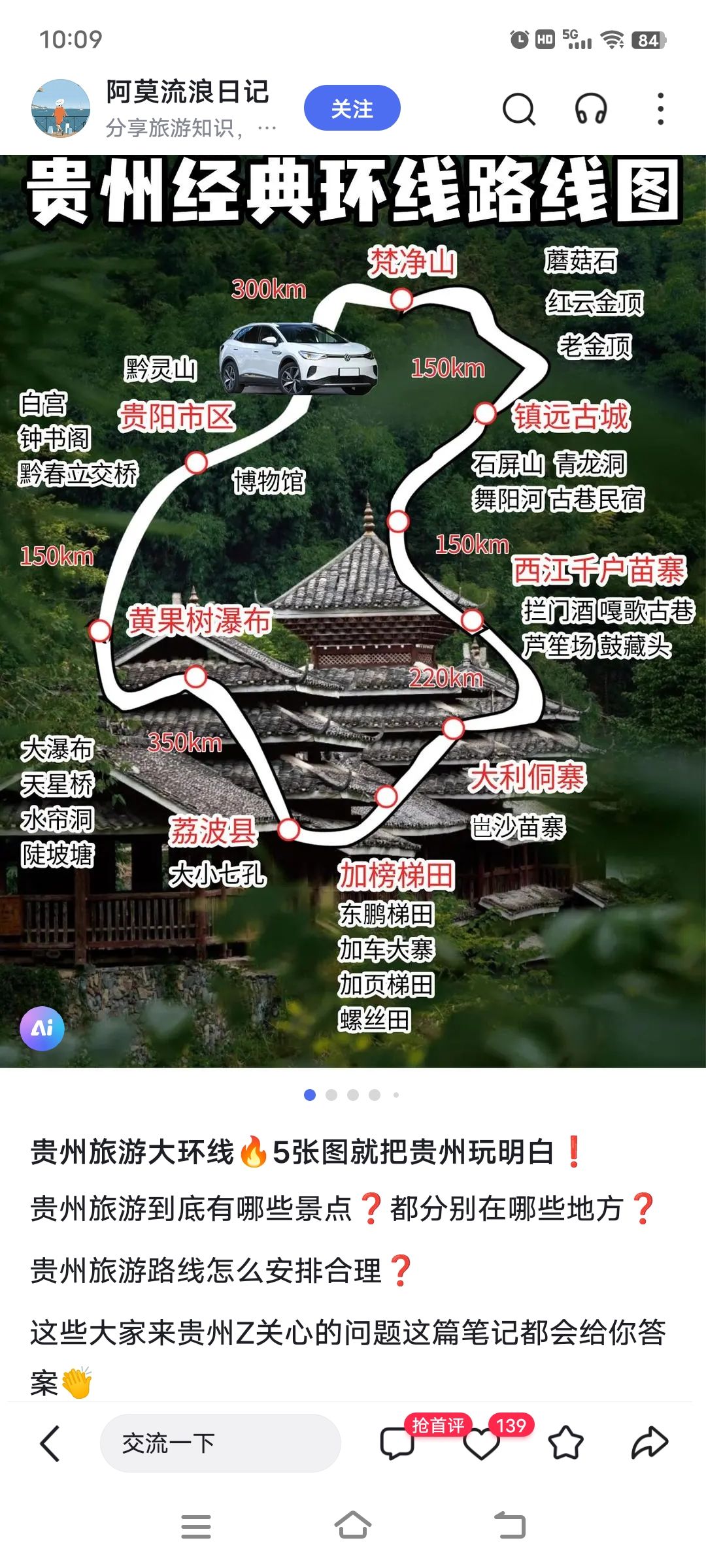Bookmark the post with star icon

(x=565, y=1443)
